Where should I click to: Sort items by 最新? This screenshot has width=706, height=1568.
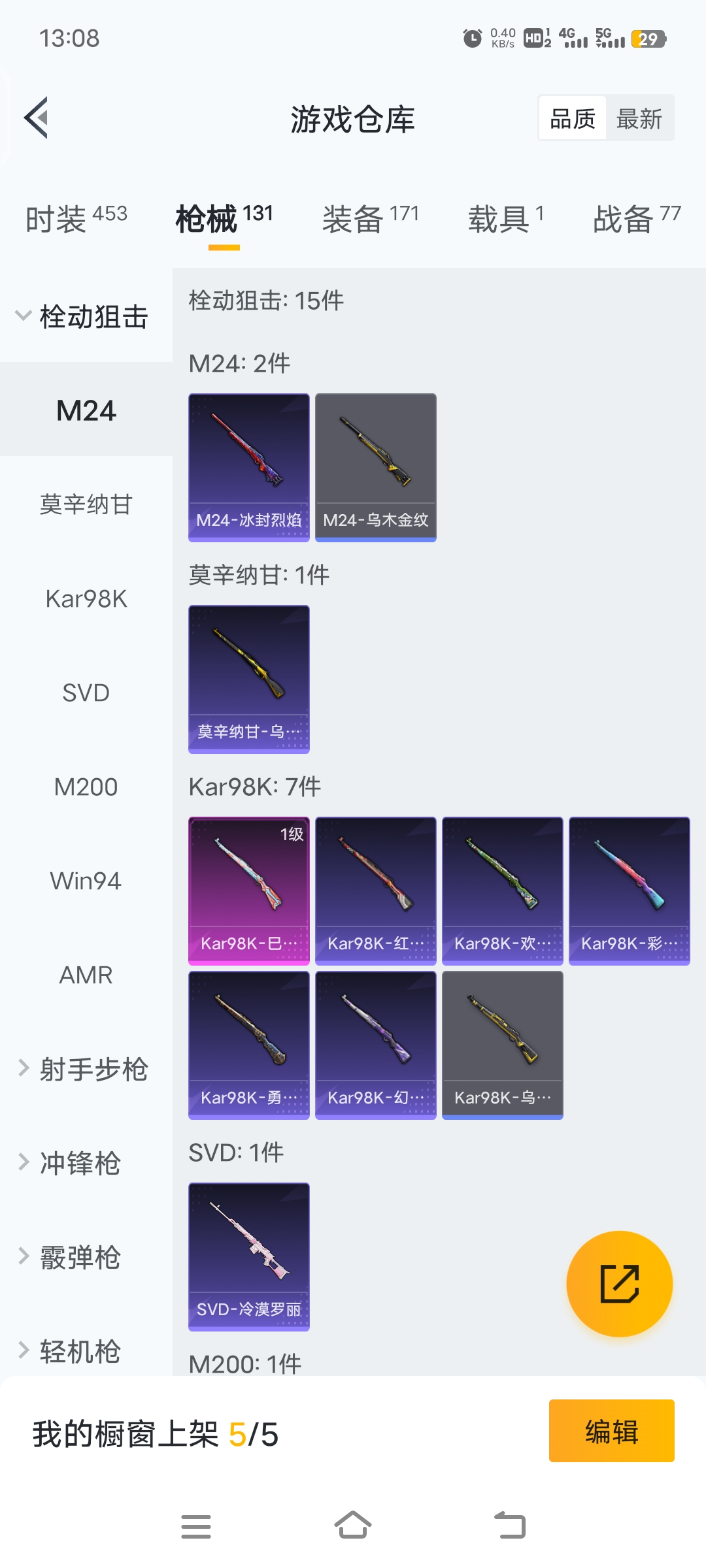pyautogui.click(x=639, y=119)
